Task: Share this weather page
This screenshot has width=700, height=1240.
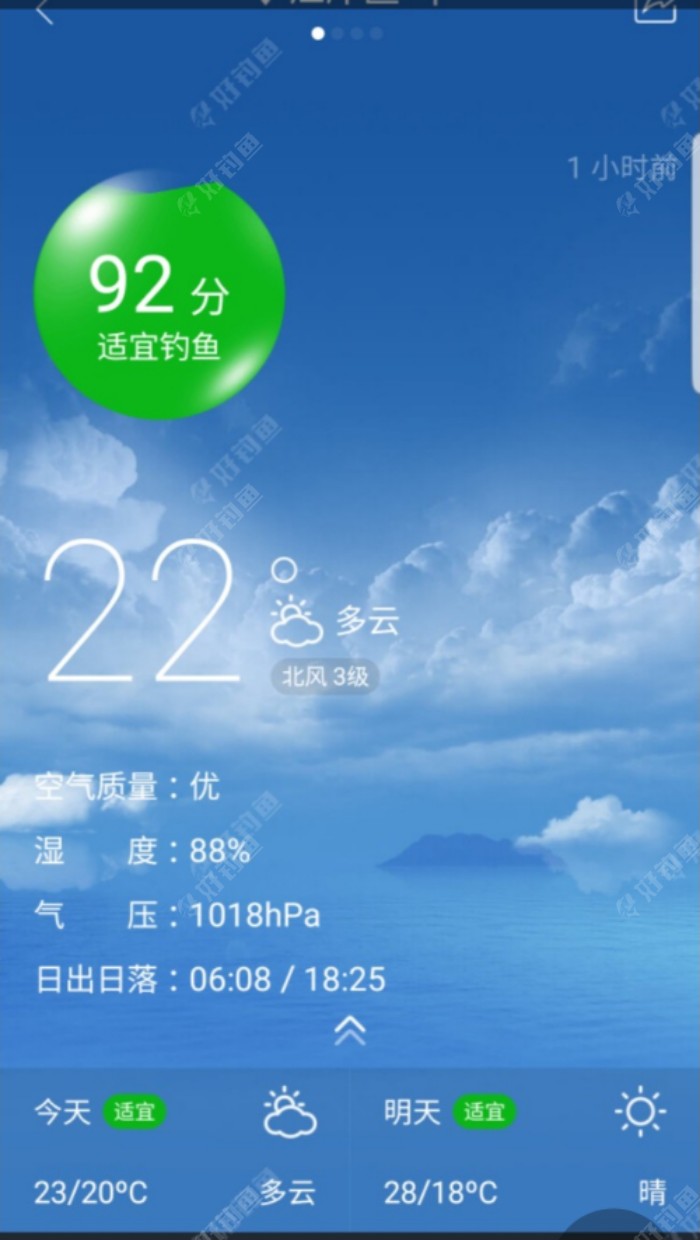Action: (655, 10)
